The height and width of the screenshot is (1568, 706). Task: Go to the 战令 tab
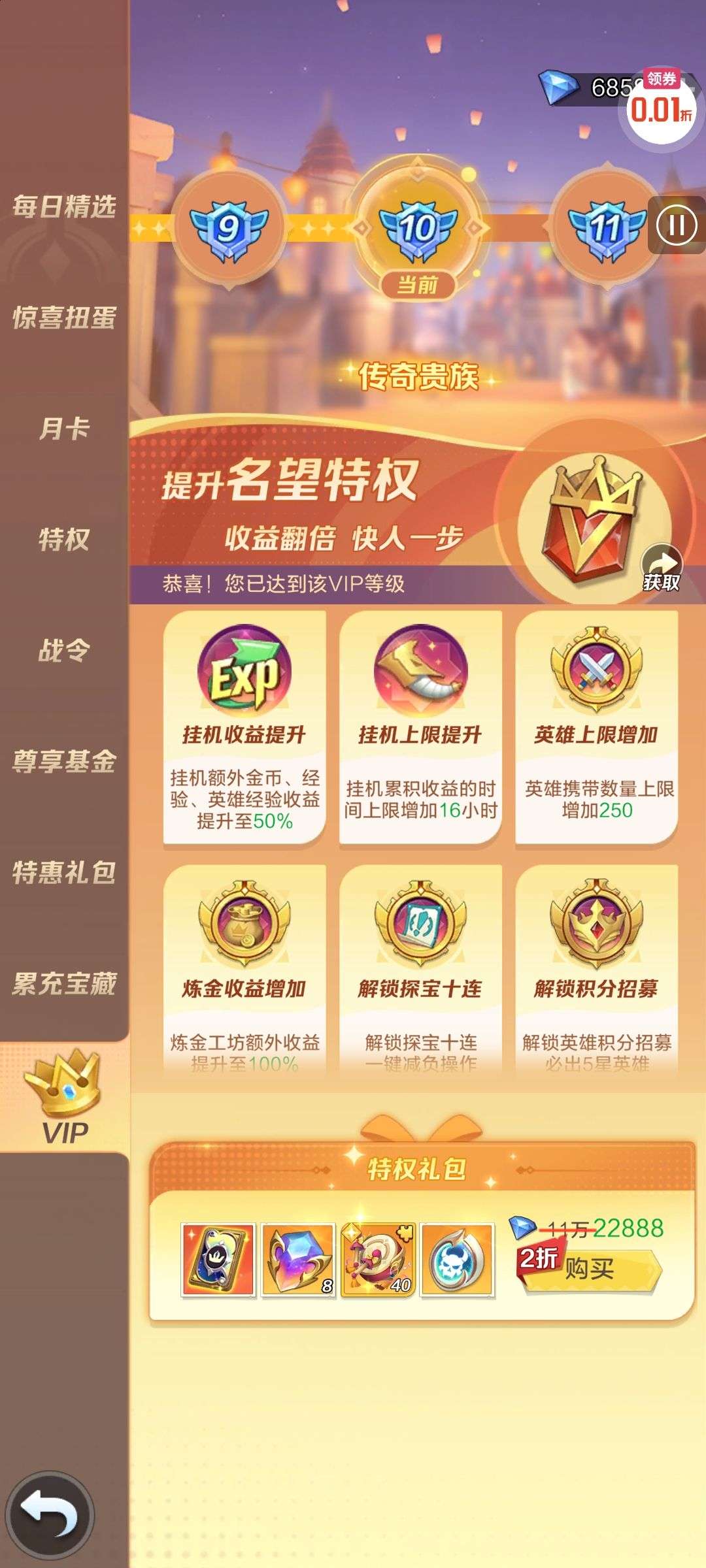(x=64, y=651)
